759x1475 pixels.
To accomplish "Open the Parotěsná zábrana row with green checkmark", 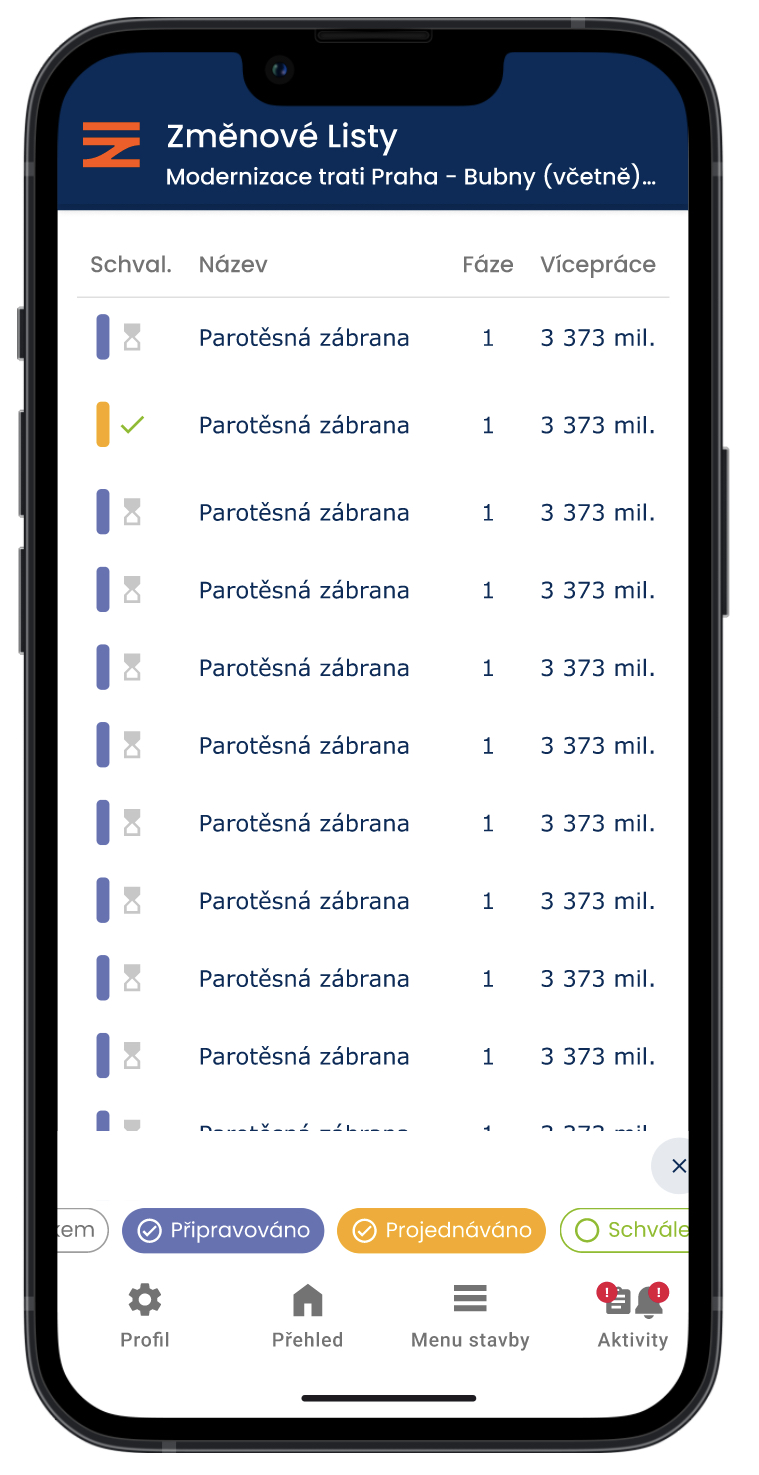I will click(304, 426).
